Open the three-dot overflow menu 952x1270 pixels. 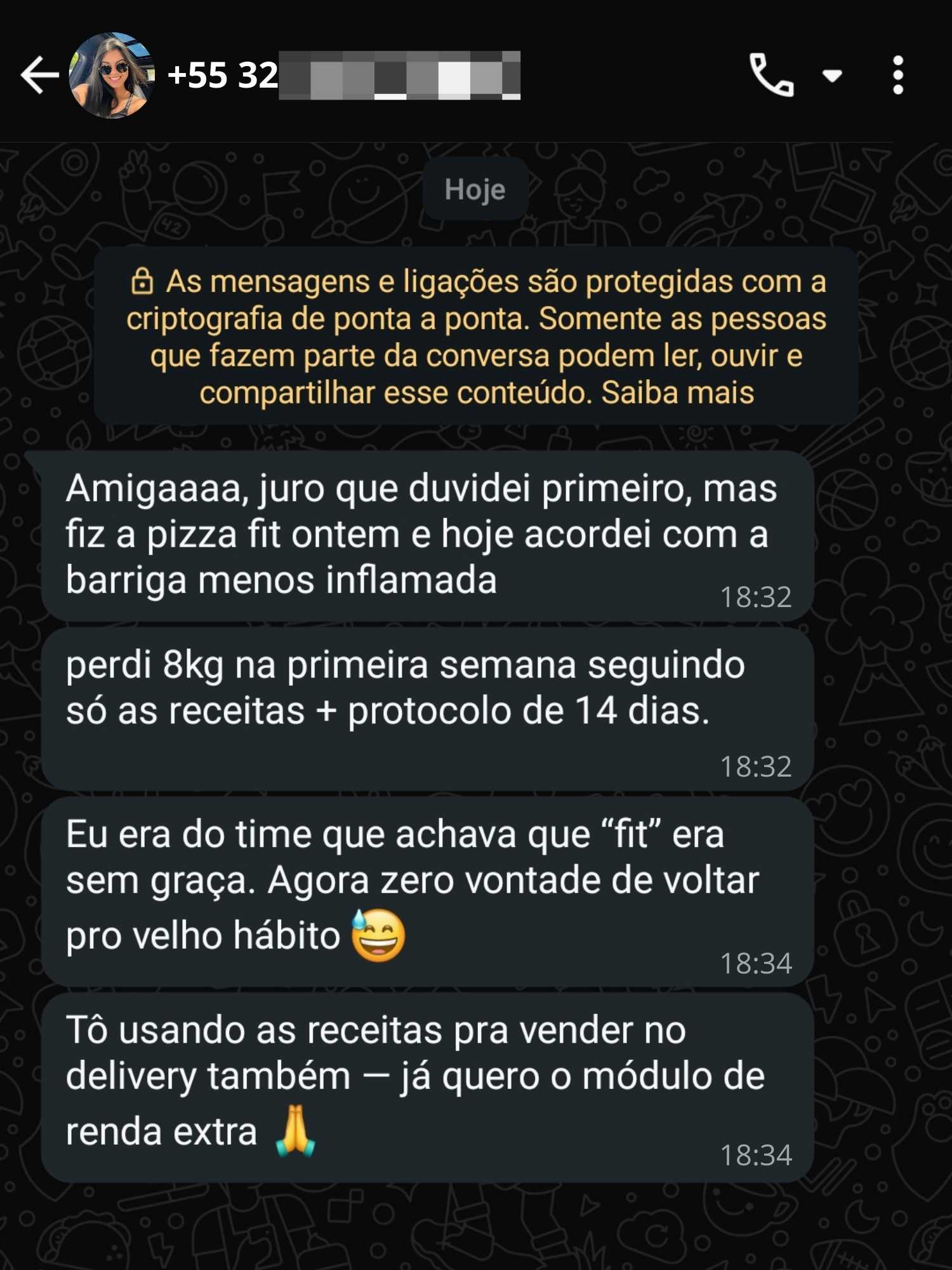tap(899, 76)
